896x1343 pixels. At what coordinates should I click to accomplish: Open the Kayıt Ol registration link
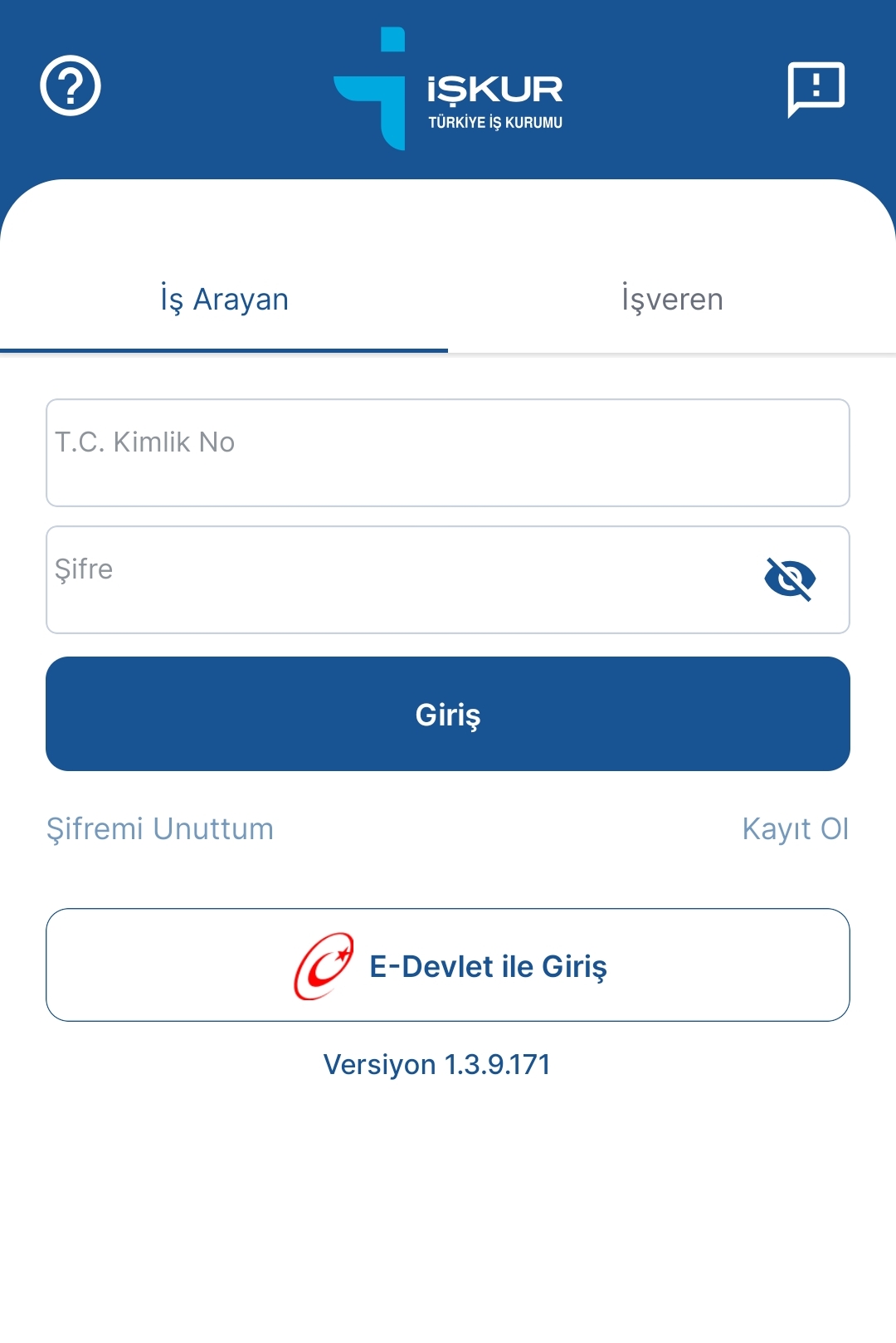coord(795,828)
